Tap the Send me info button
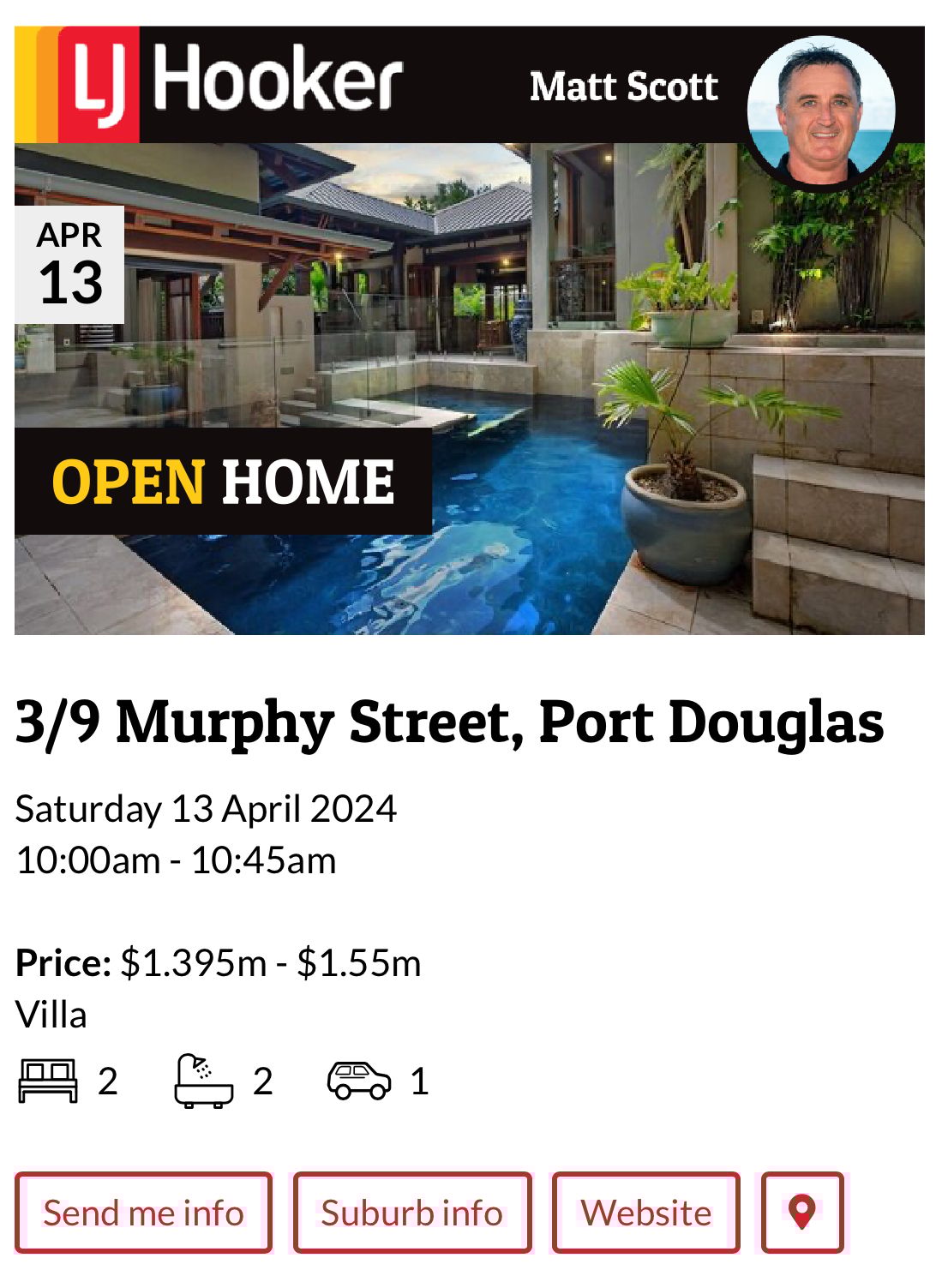Viewport: 942px width, 1288px height. click(143, 1213)
